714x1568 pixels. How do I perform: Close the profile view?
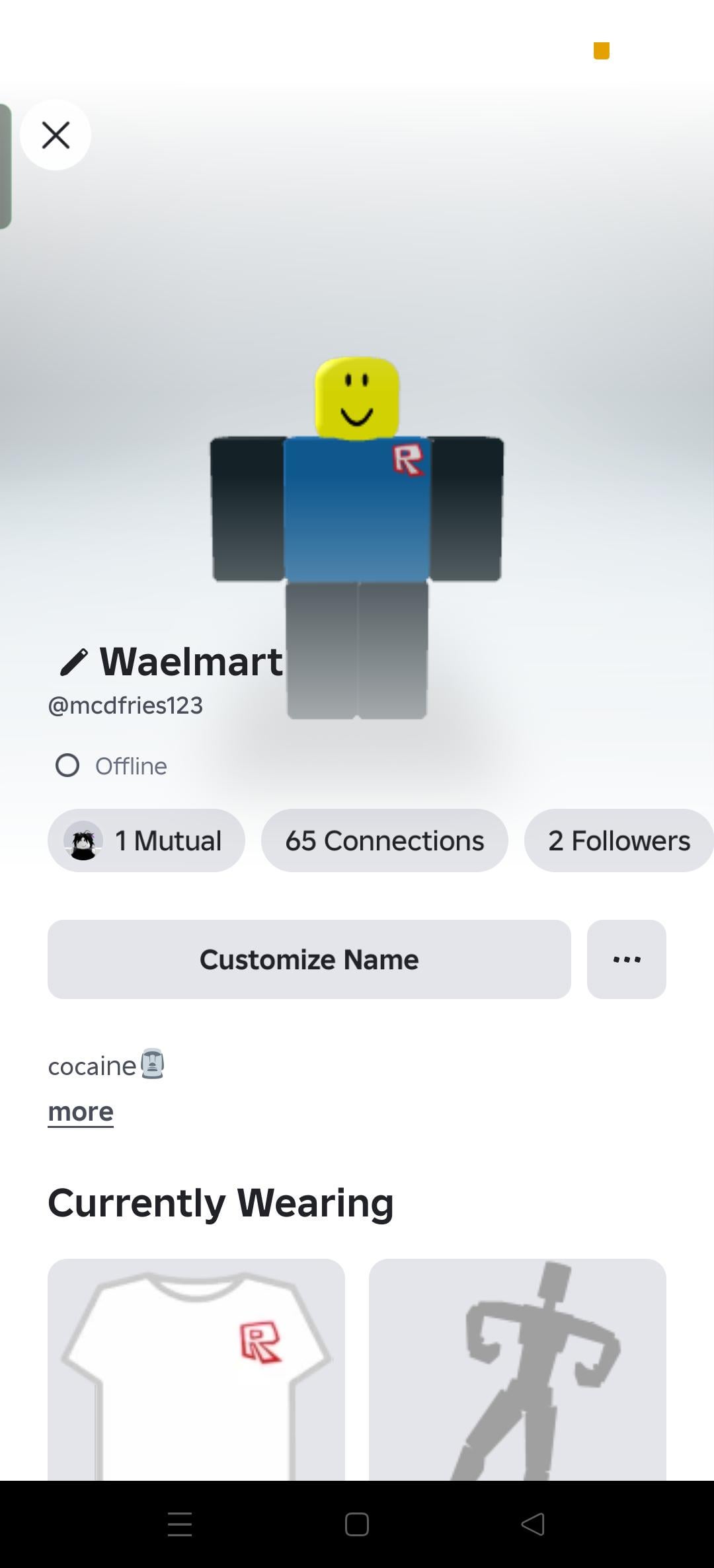tap(56, 135)
